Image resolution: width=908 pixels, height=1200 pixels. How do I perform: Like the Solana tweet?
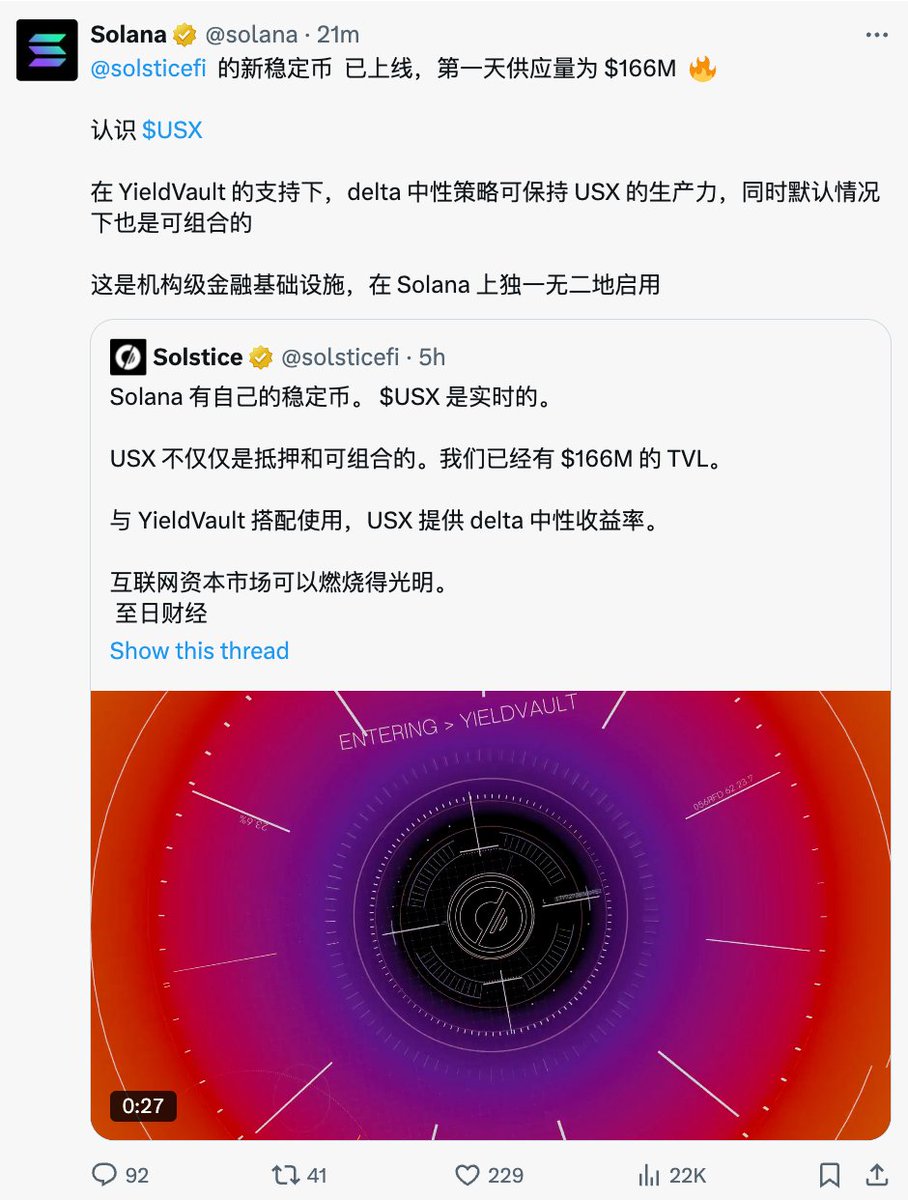pos(467,1175)
